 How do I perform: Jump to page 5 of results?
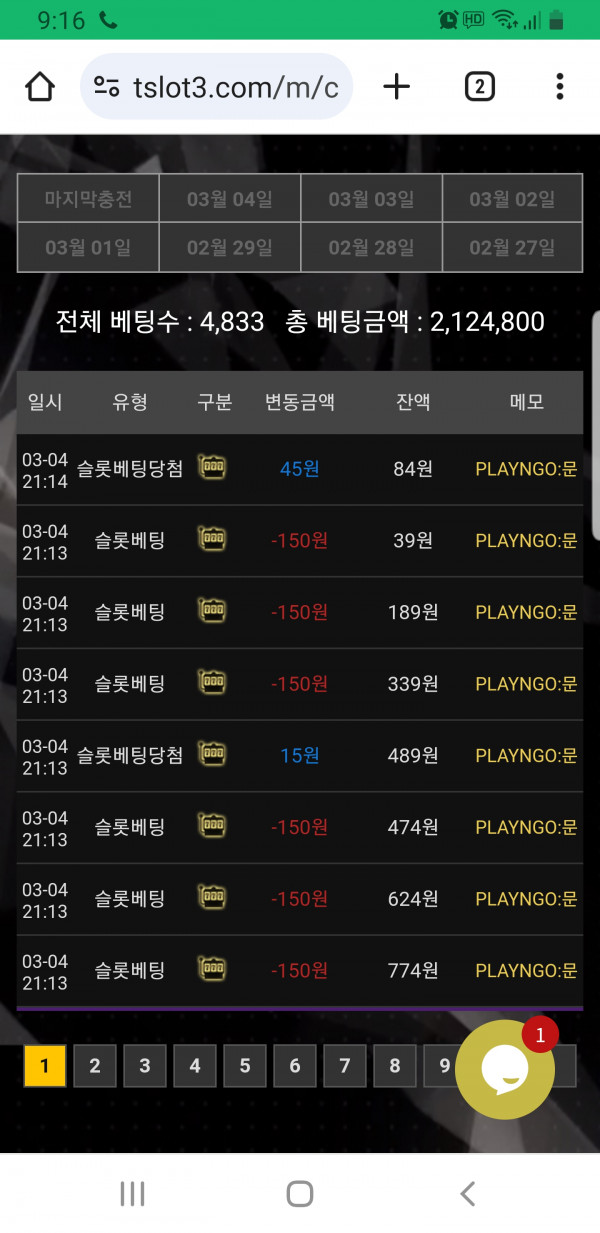point(245,1066)
